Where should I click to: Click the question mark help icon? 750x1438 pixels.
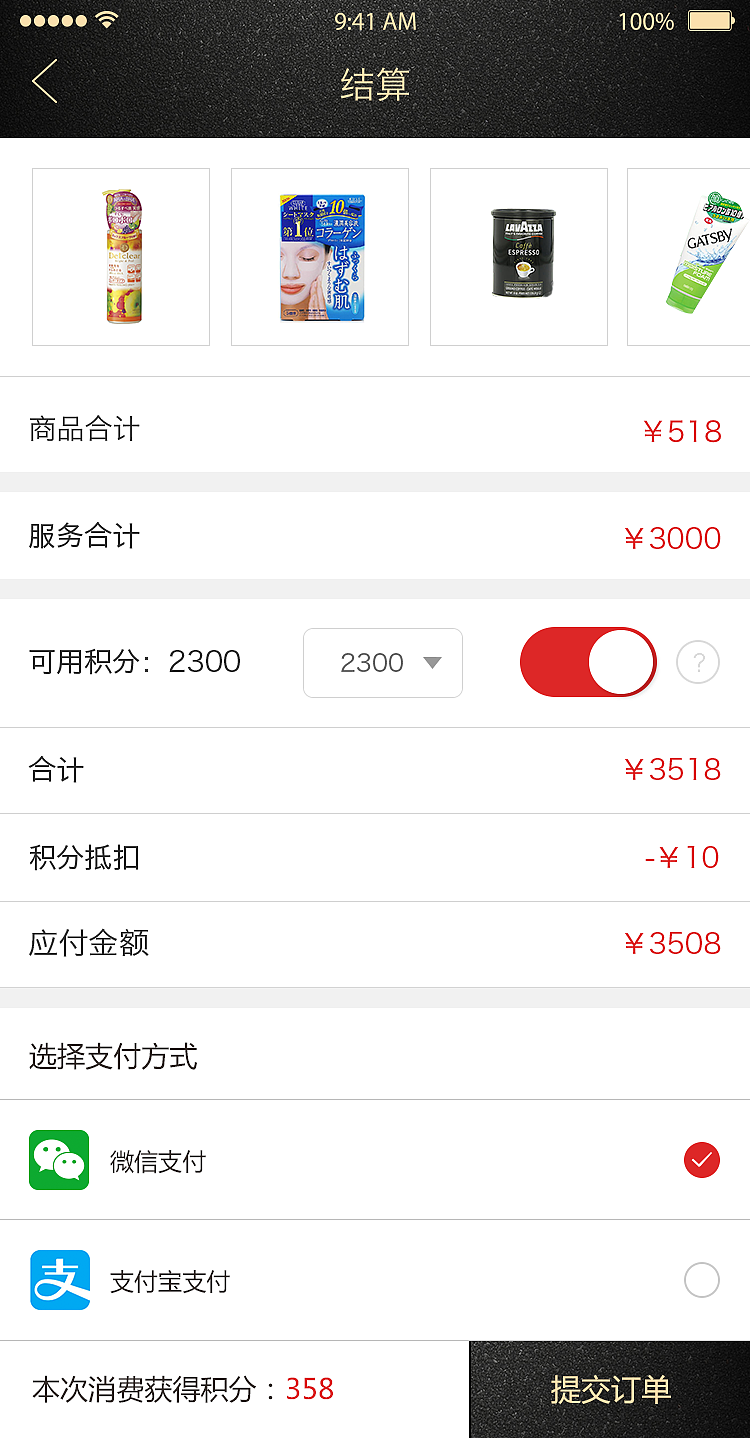pyautogui.click(x=698, y=662)
